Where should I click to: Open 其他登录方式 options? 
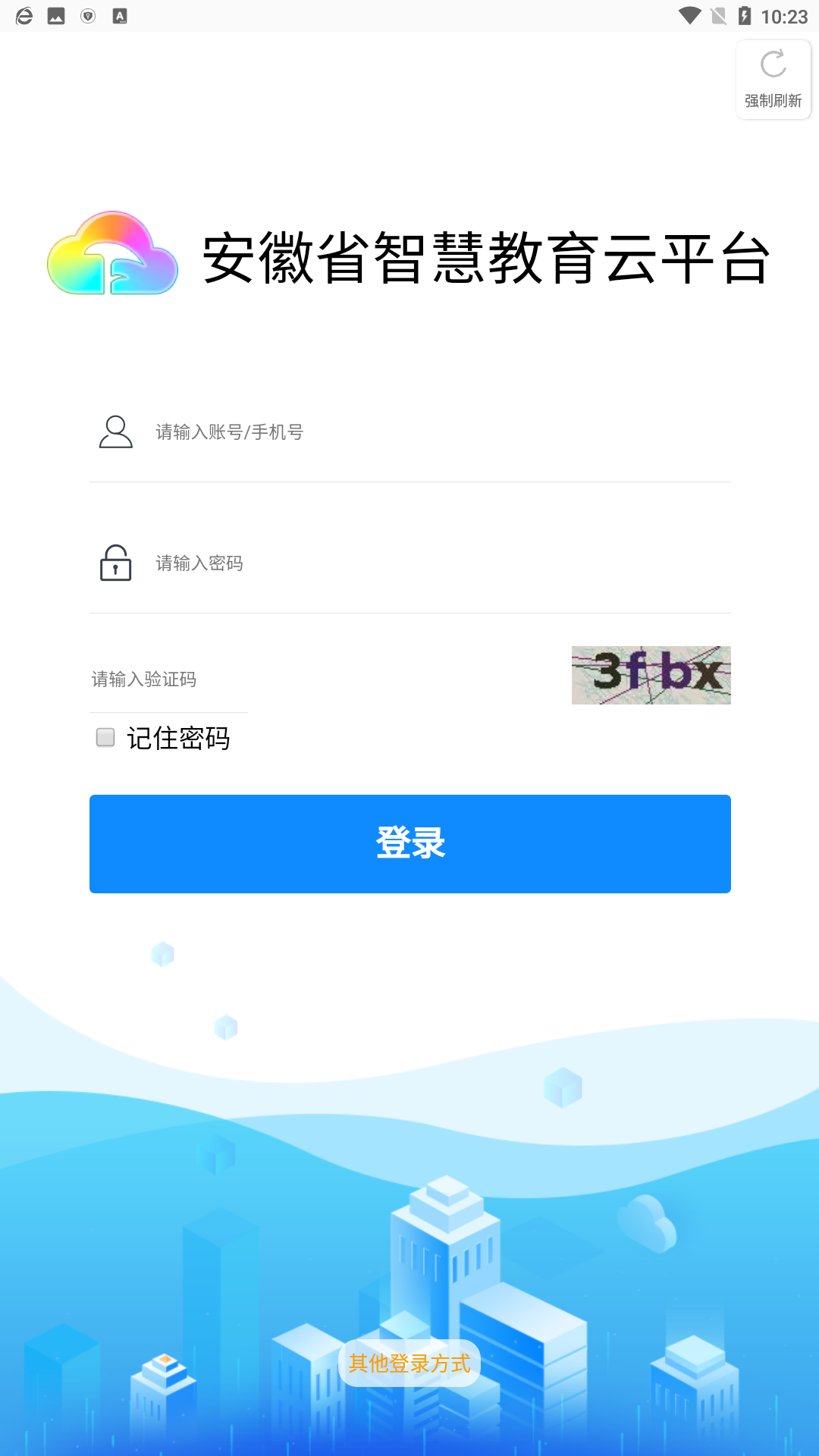[409, 1363]
